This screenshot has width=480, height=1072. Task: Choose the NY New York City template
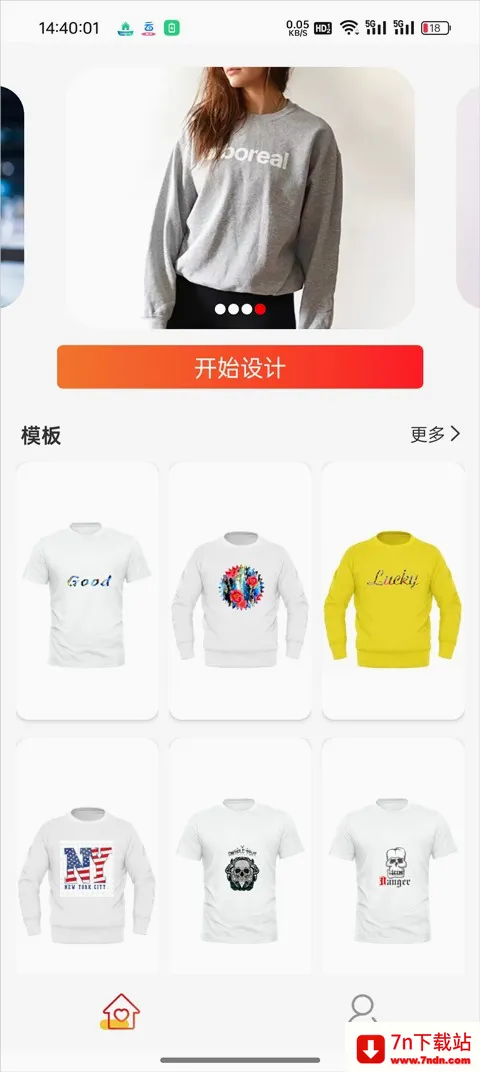click(x=87, y=856)
